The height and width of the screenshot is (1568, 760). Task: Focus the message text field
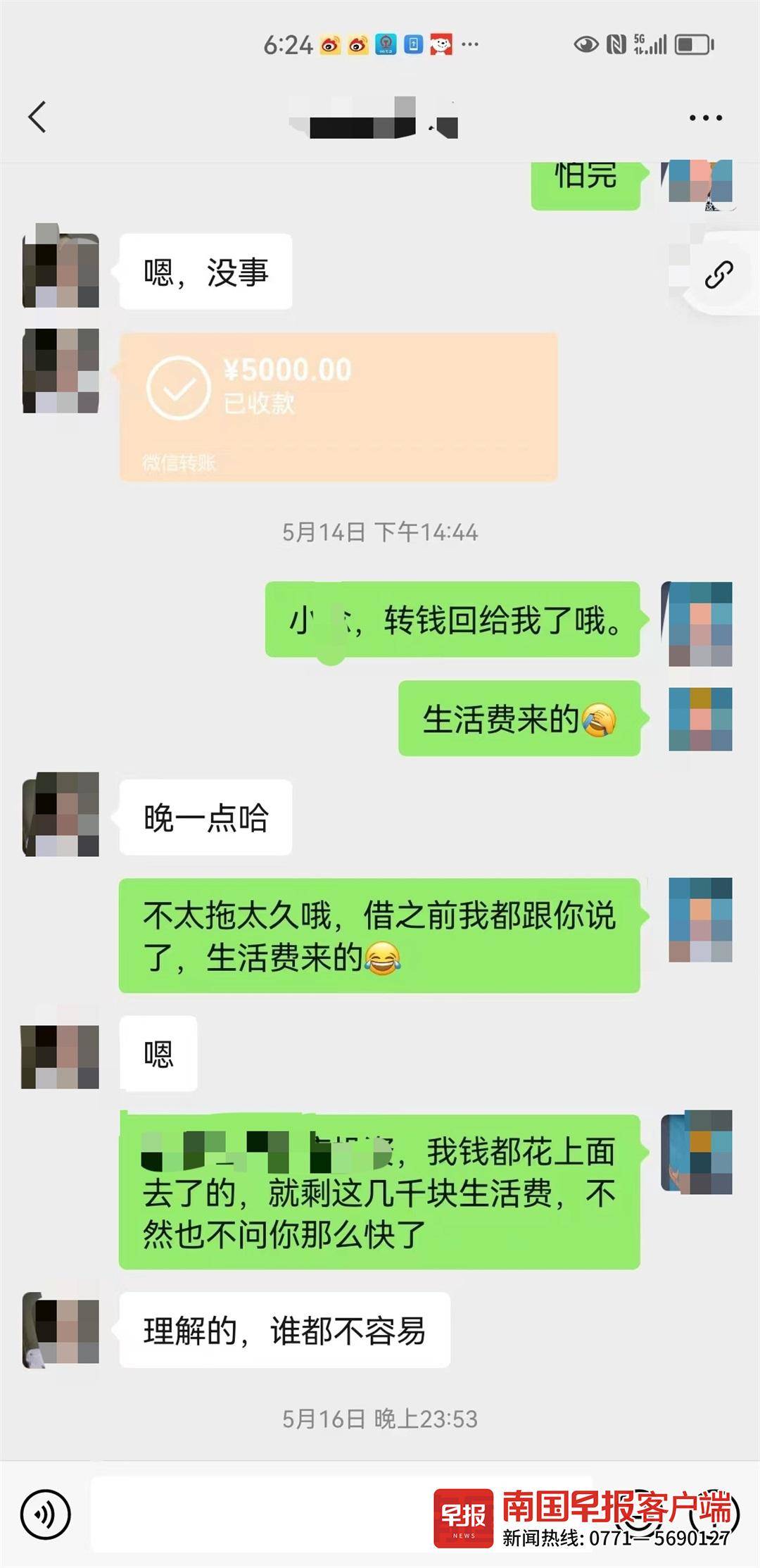click(260, 1512)
